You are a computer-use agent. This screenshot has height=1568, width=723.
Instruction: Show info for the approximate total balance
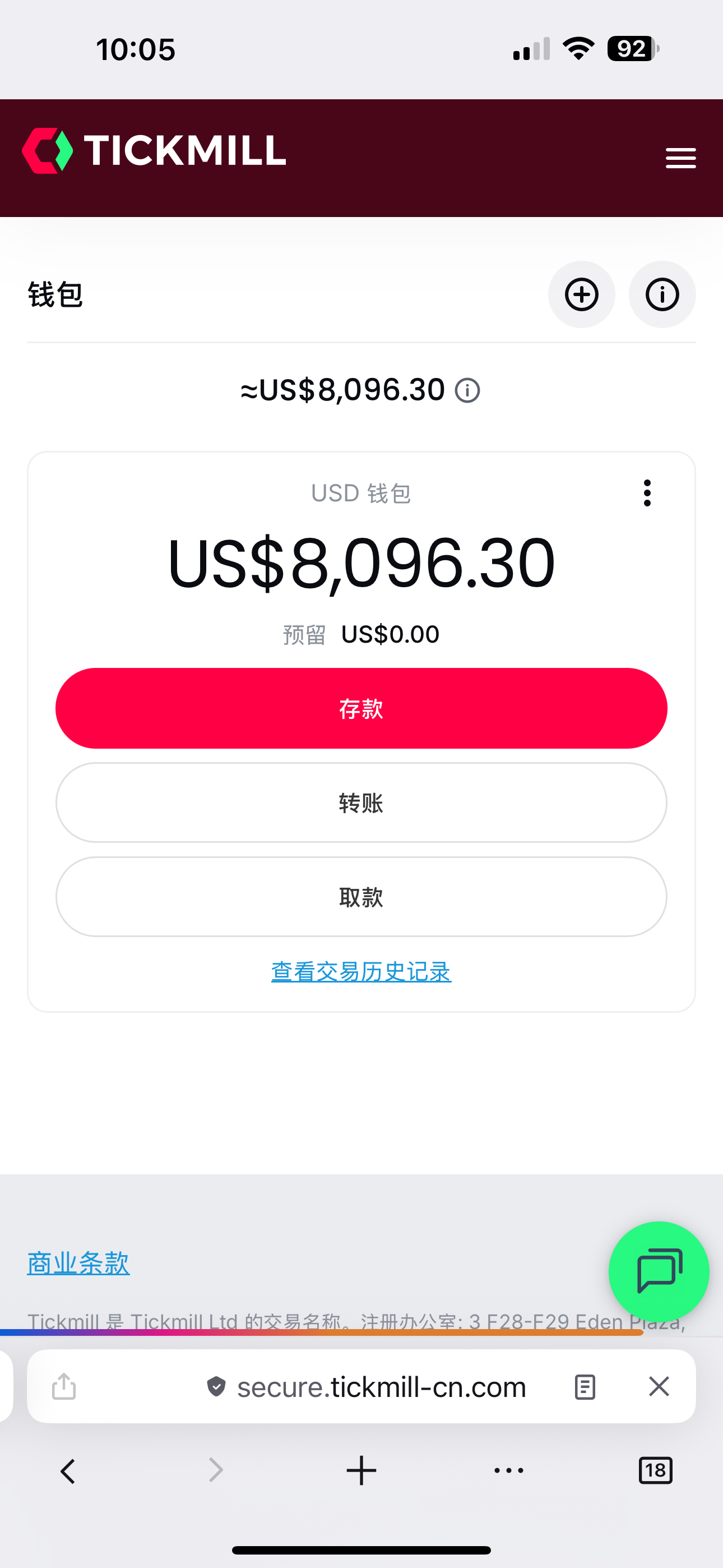(467, 390)
